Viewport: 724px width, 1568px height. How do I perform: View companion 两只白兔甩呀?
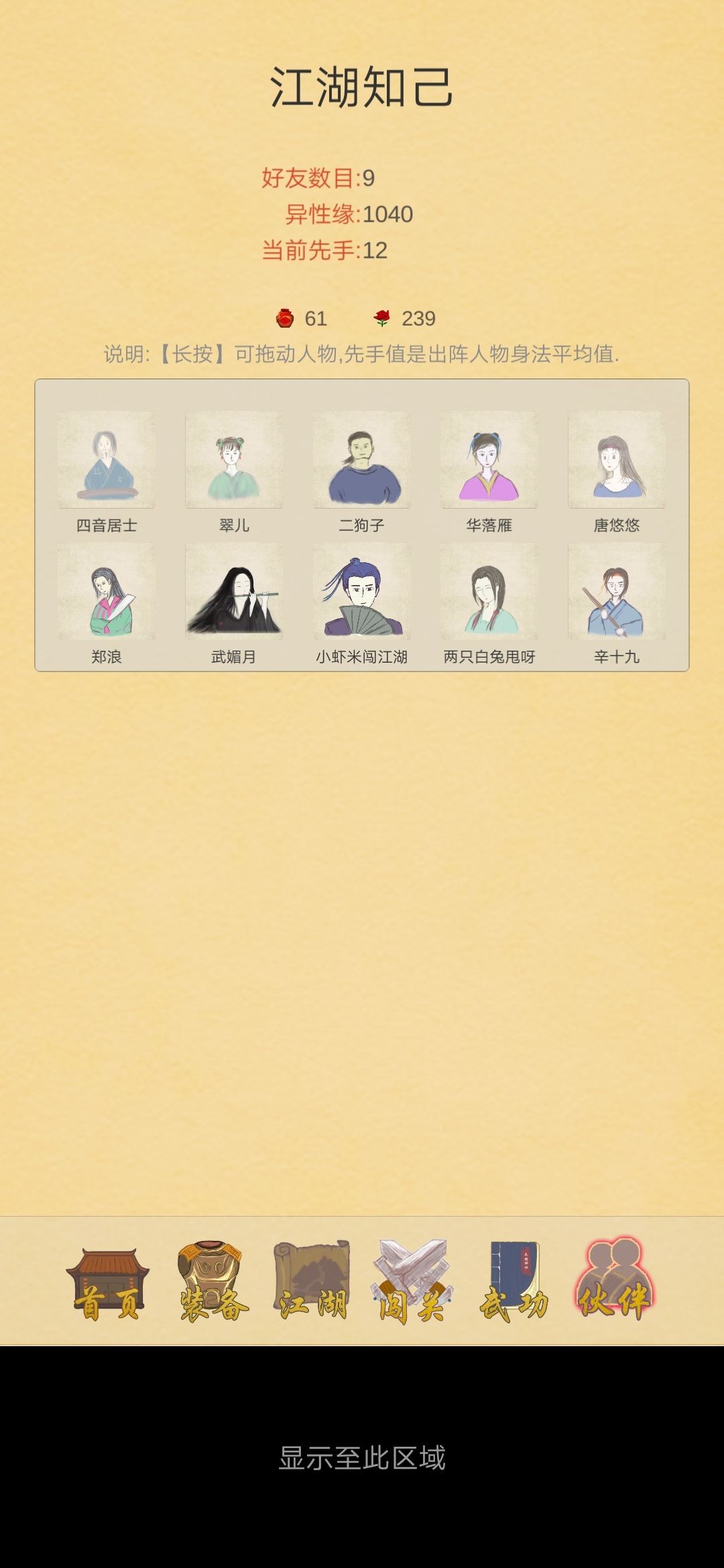tap(489, 592)
